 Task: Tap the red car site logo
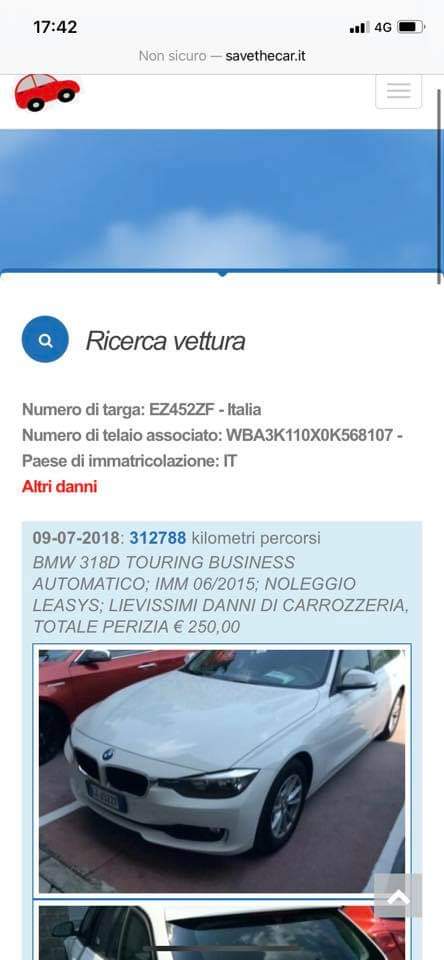[47, 92]
